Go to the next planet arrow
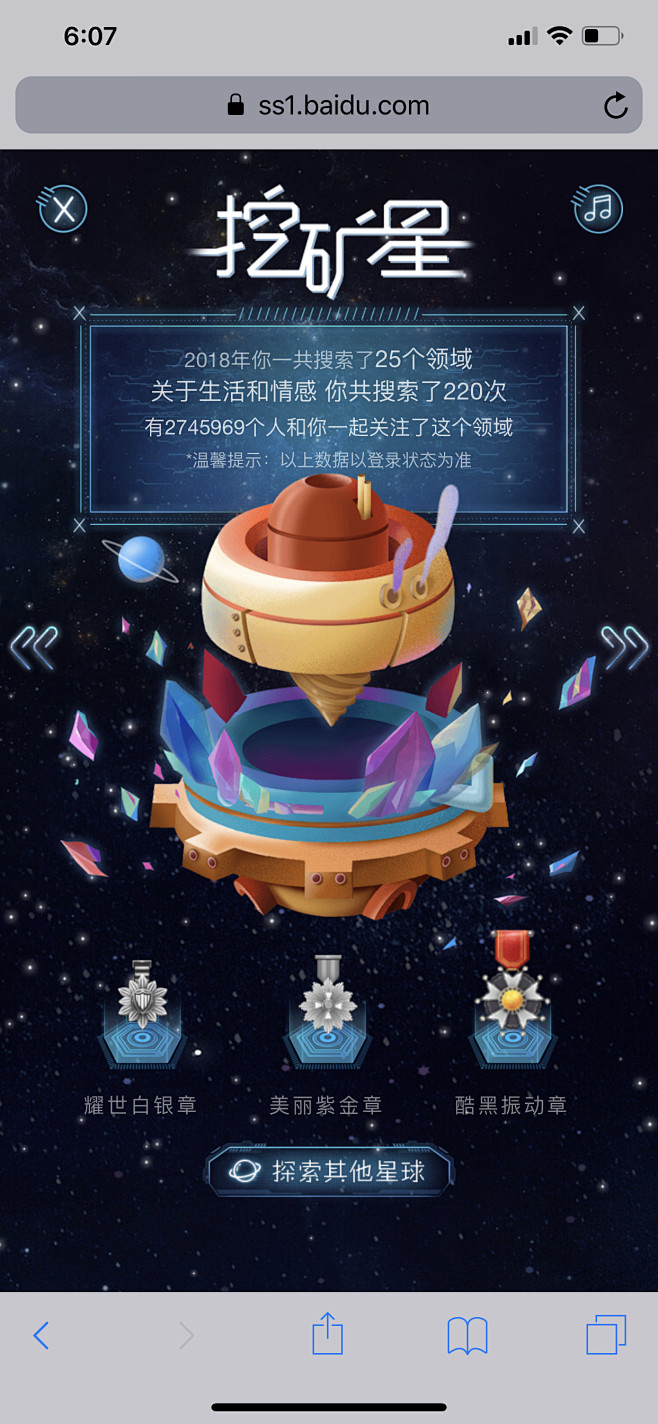 click(x=624, y=648)
